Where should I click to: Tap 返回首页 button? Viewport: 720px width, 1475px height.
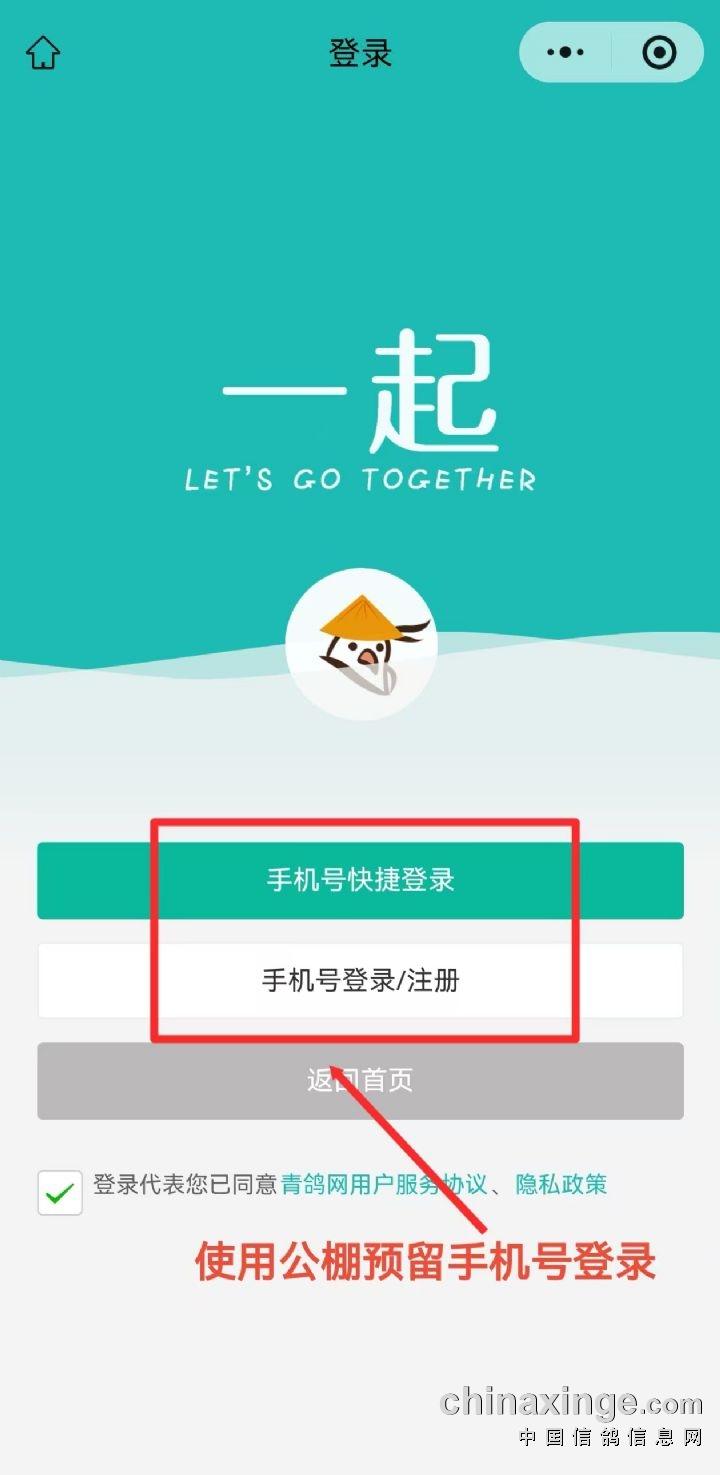pyautogui.click(x=360, y=1081)
